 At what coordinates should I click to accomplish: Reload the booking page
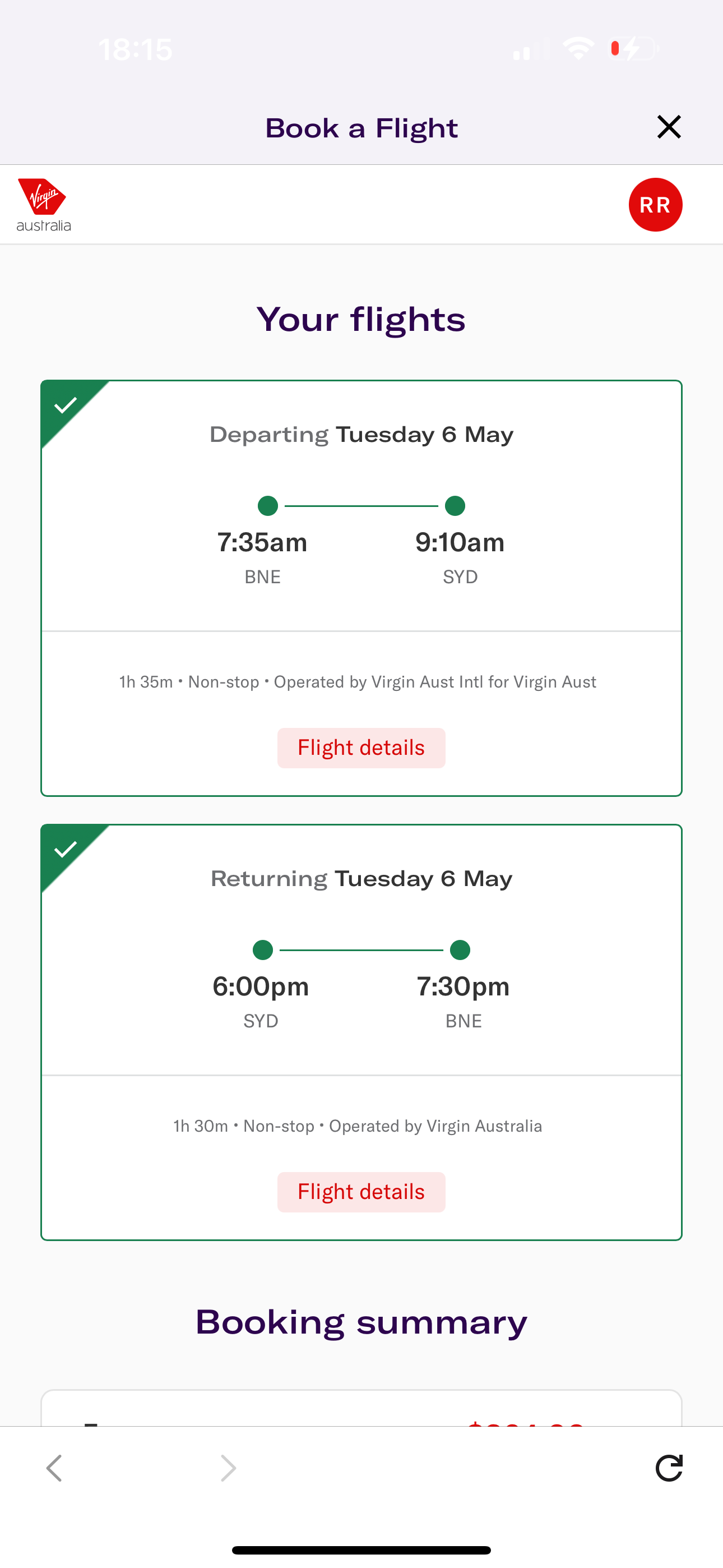tap(669, 1468)
